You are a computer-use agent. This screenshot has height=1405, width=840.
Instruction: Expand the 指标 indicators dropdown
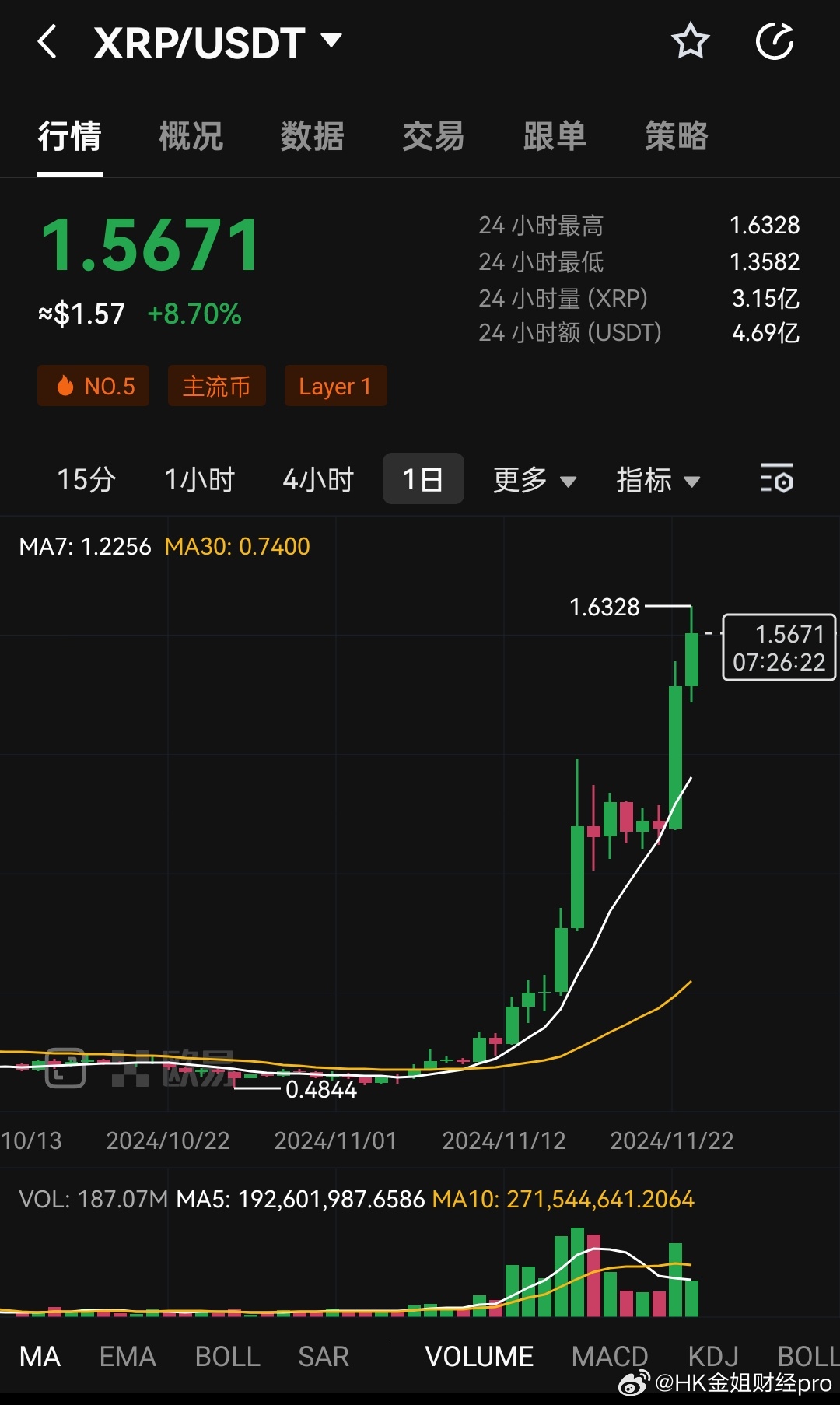[x=658, y=480]
